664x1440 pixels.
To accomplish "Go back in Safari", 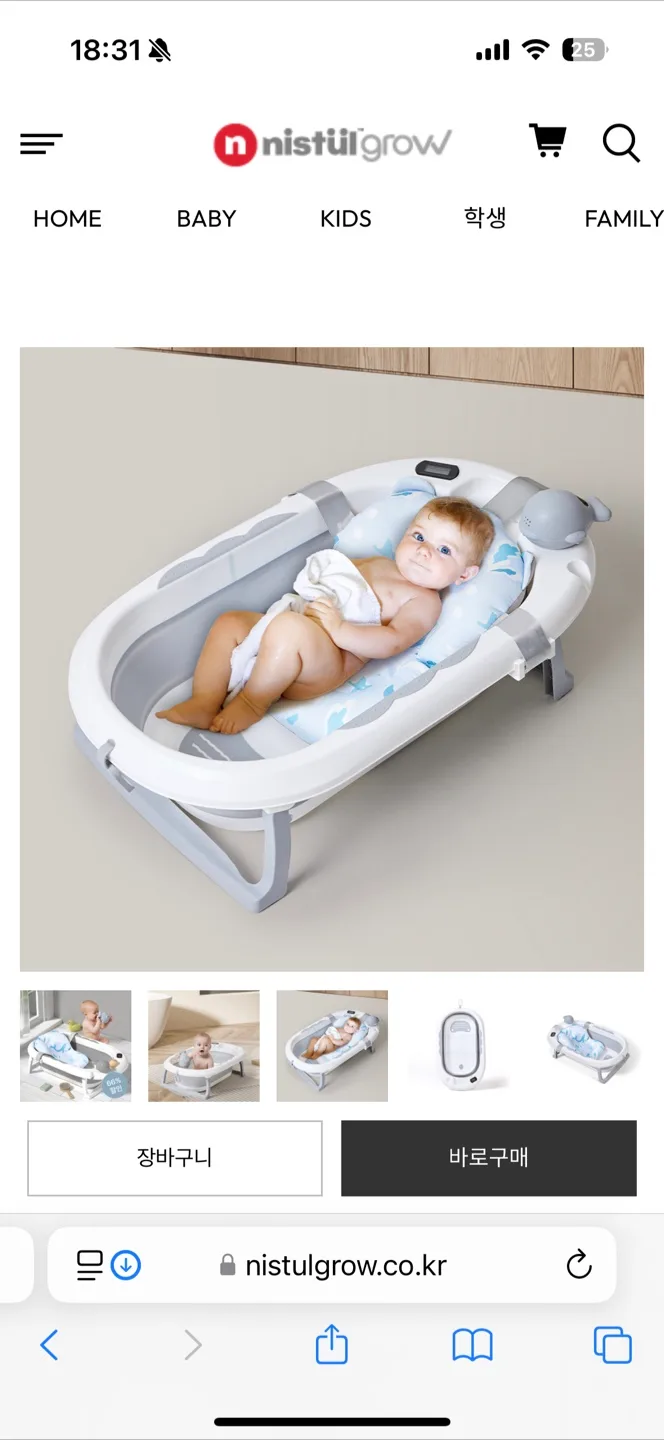I will [x=49, y=1345].
